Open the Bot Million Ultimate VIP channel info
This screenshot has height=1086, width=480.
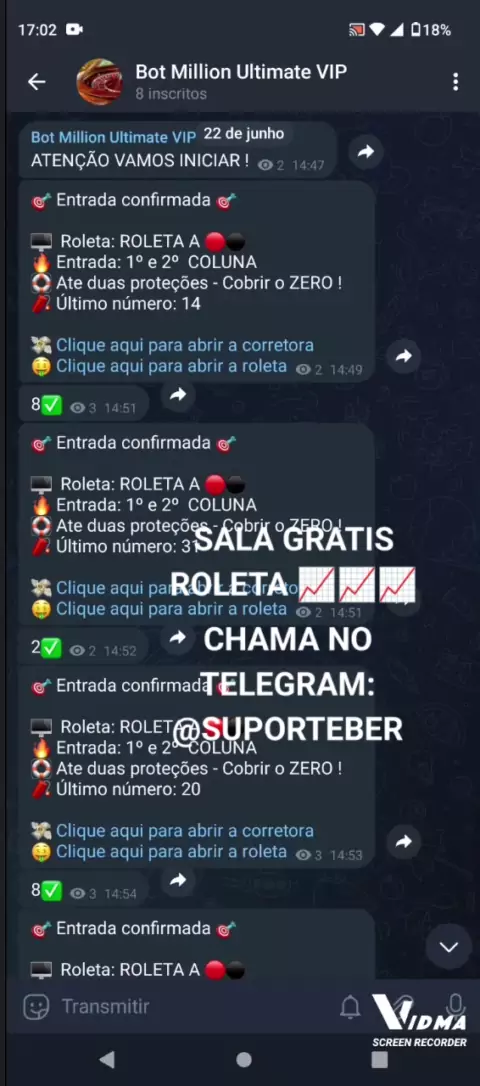click(x=240, y=82)
